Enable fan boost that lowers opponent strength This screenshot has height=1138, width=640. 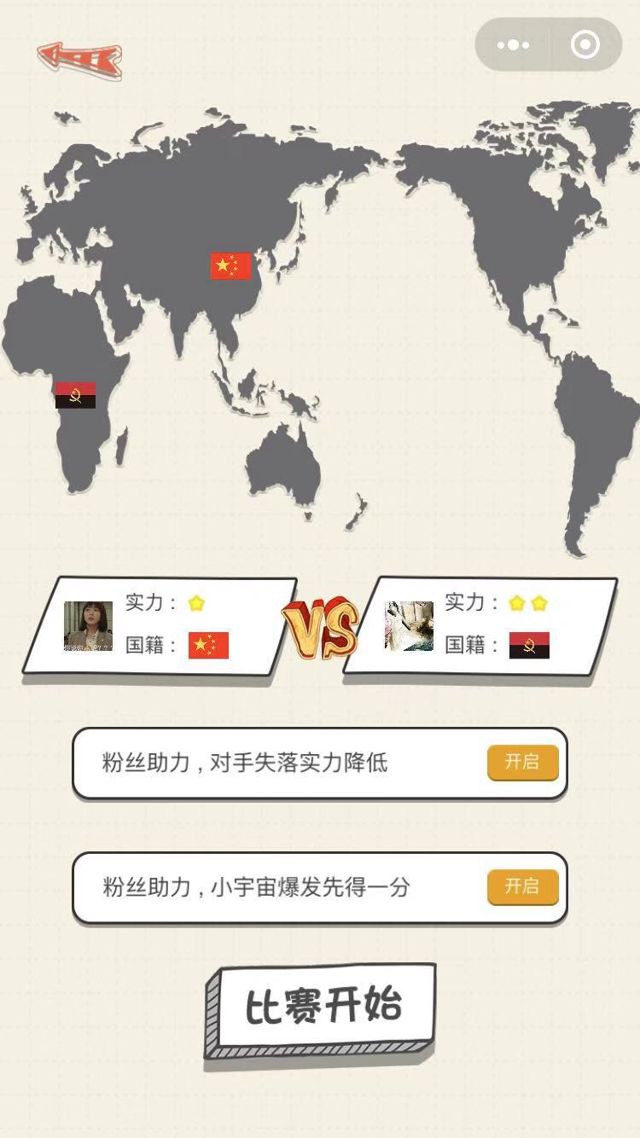(x=522, y=763)
